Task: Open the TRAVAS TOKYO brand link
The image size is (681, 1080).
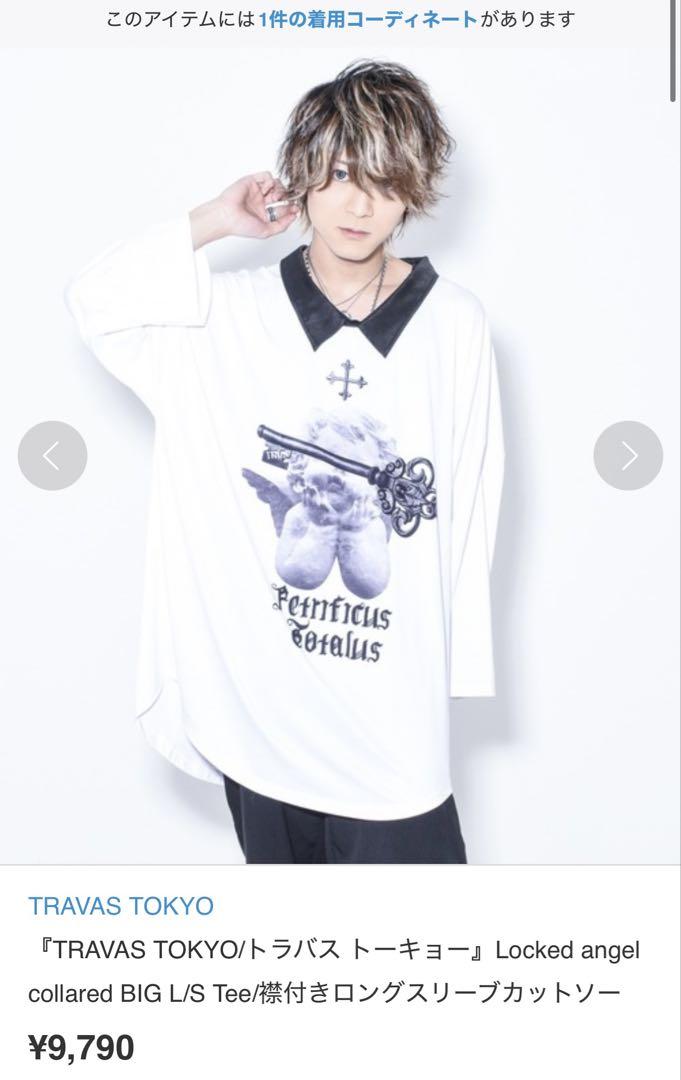Action: (121, 906)
